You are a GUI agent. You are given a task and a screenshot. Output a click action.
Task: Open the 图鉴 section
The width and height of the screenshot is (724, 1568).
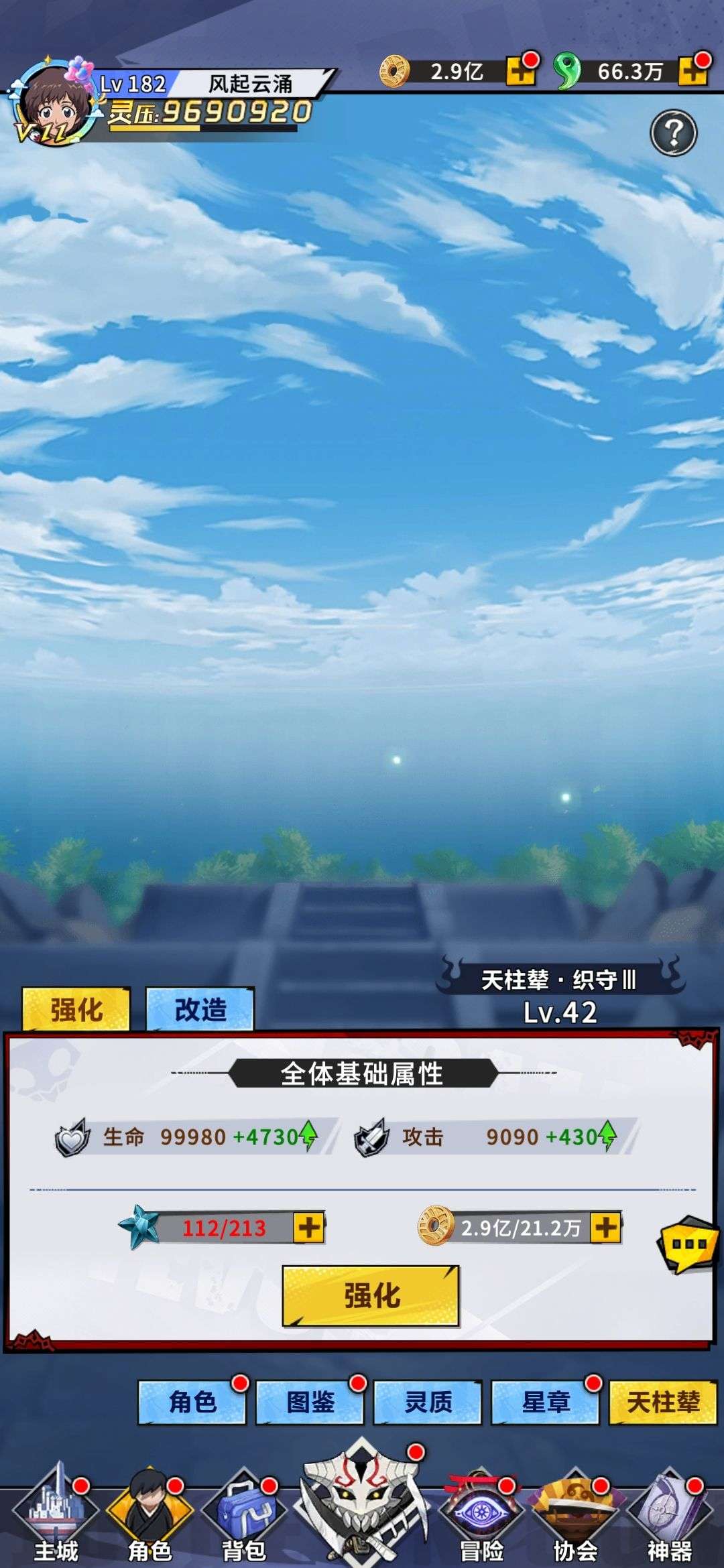click(x=310, y=1401)
